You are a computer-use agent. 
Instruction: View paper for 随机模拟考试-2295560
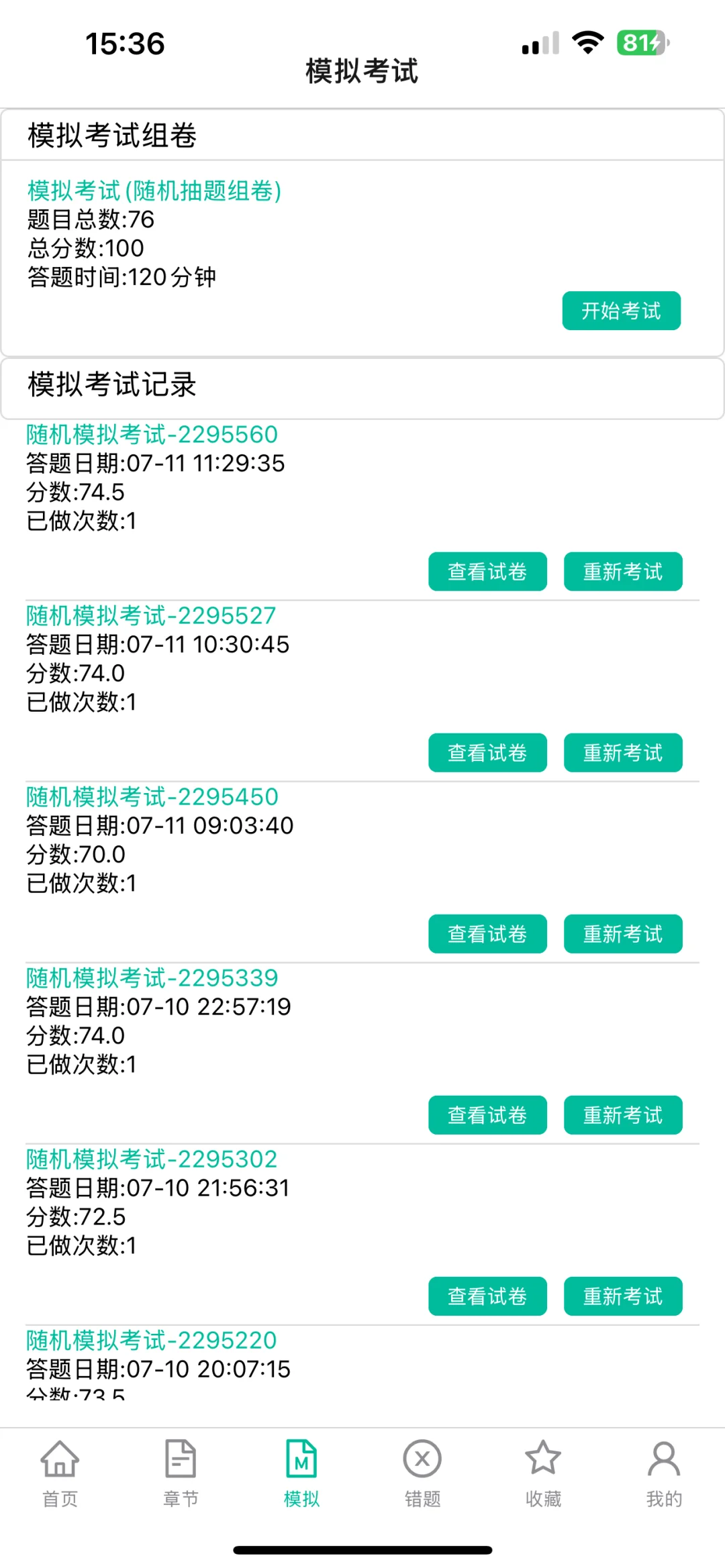click(487, 572)
